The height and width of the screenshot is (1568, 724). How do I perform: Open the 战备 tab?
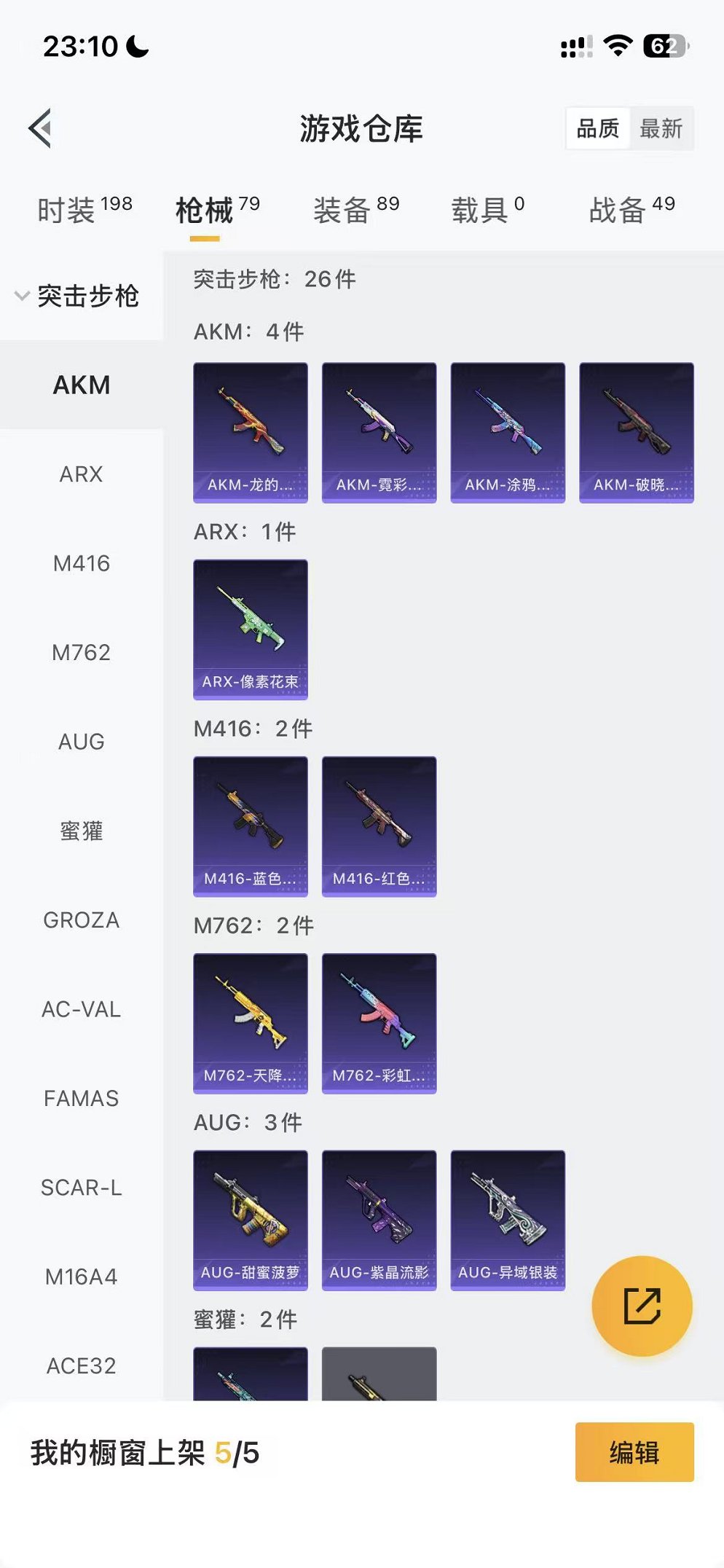(631, 210)
